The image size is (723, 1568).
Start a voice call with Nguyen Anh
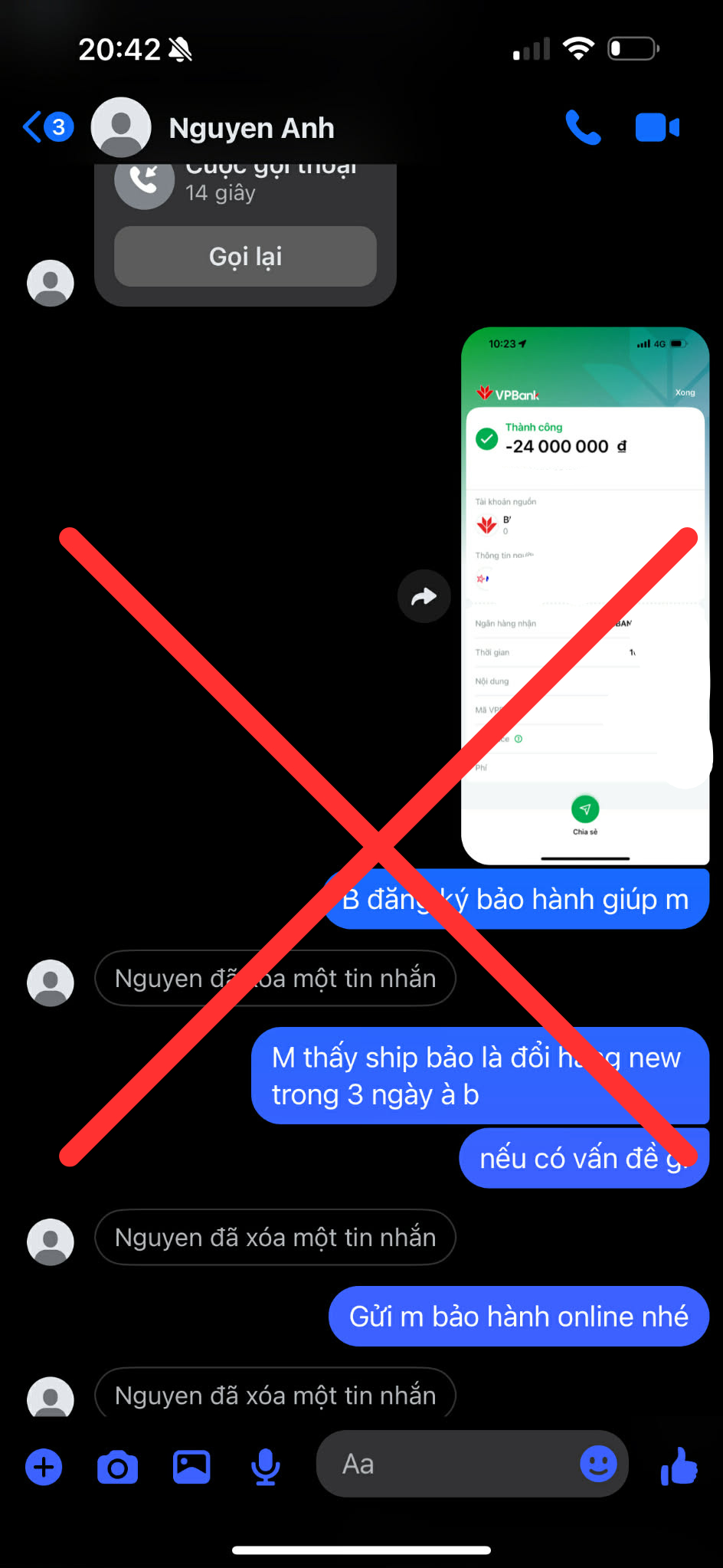(583, 127)
